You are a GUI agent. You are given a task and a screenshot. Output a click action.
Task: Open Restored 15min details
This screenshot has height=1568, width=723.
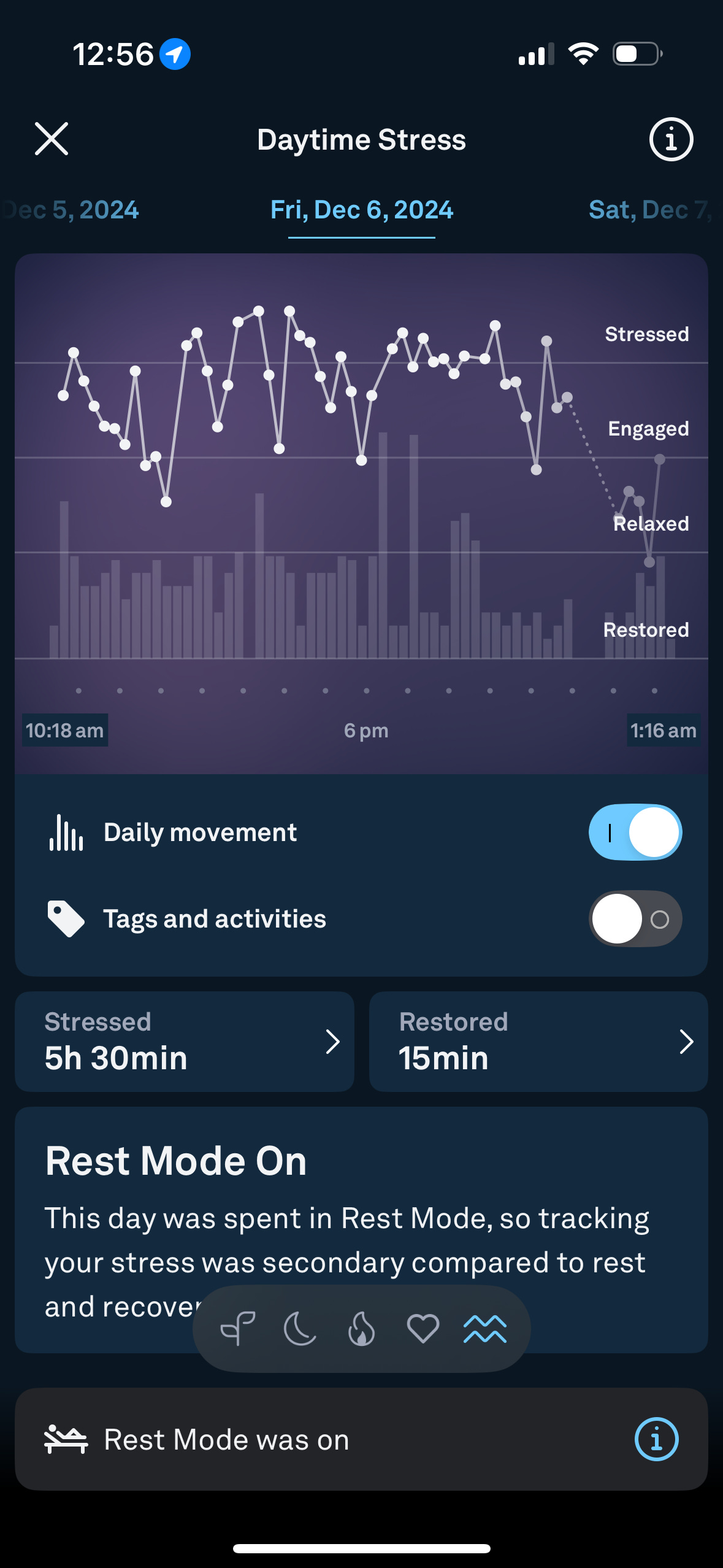click(538, 1041)
